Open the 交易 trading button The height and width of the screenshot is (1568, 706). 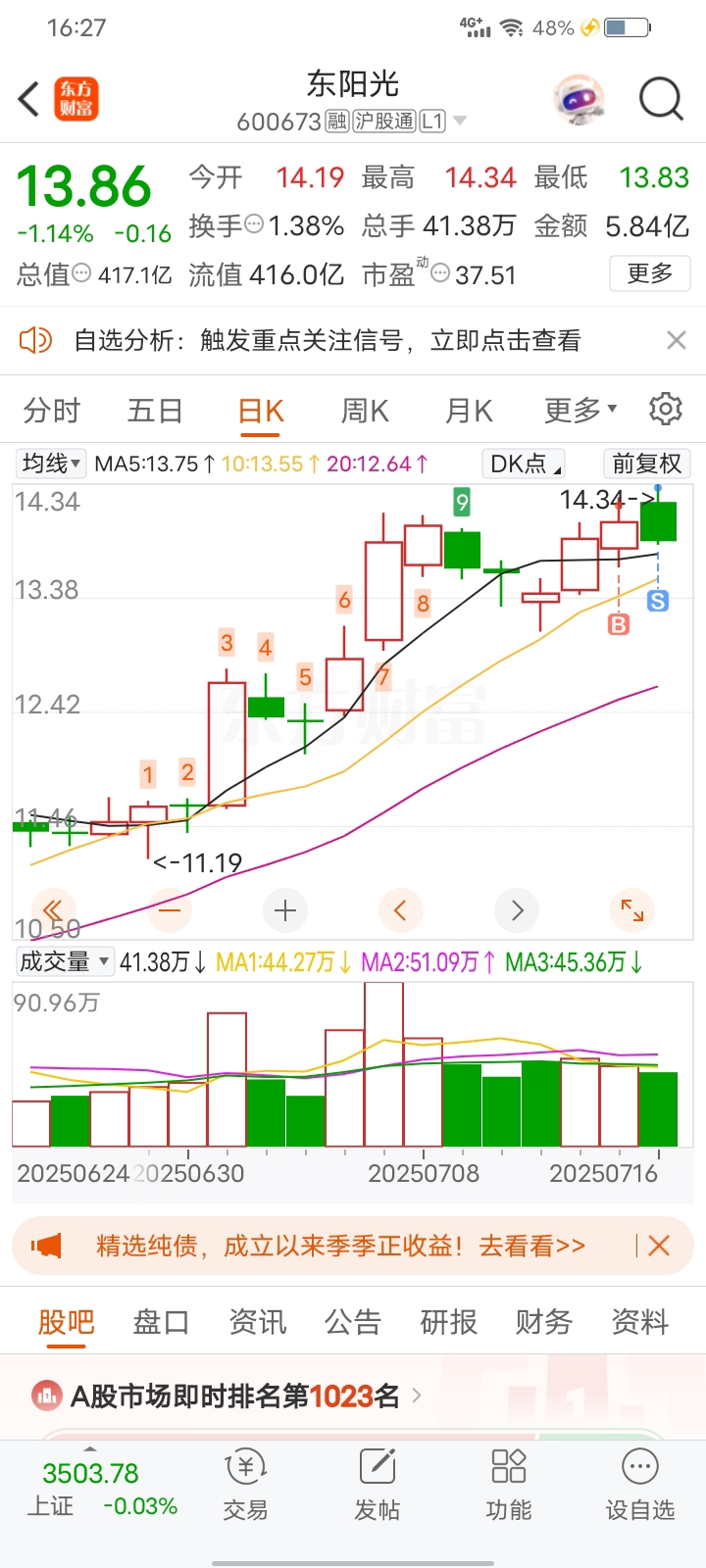tap(245, 1486)
